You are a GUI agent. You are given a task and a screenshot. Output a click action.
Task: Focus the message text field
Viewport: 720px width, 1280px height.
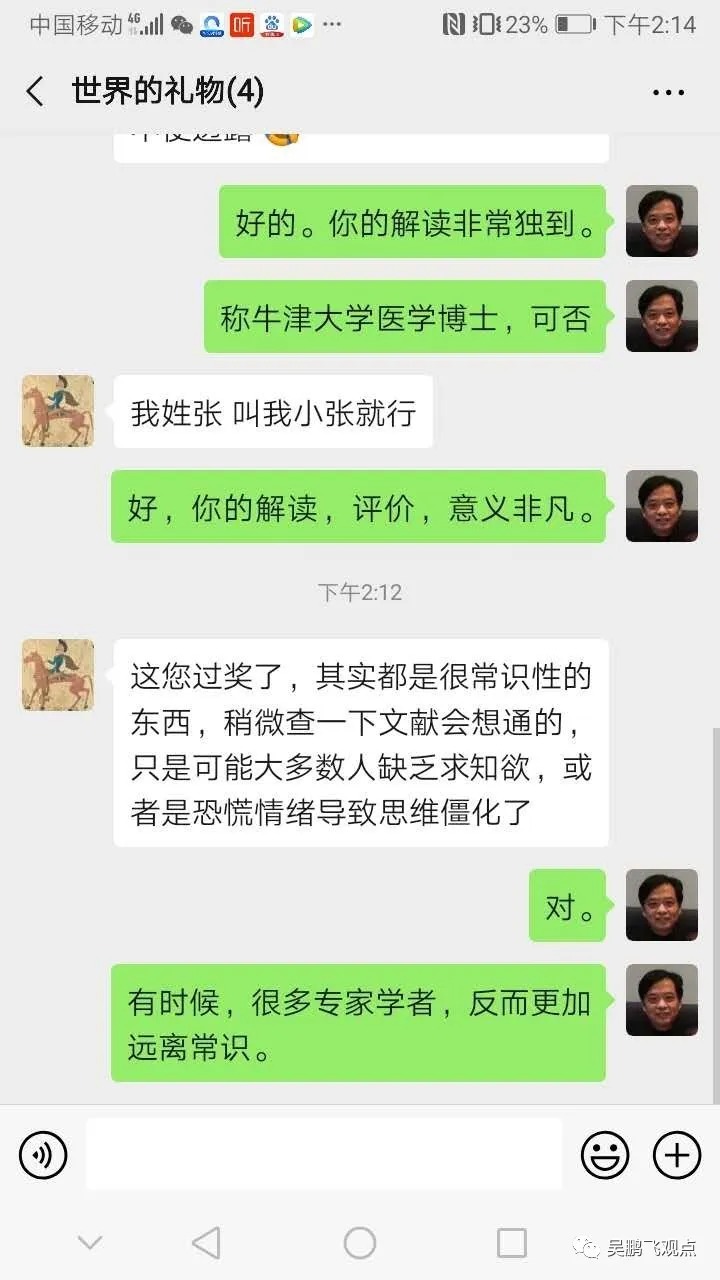click(324, 1155)
